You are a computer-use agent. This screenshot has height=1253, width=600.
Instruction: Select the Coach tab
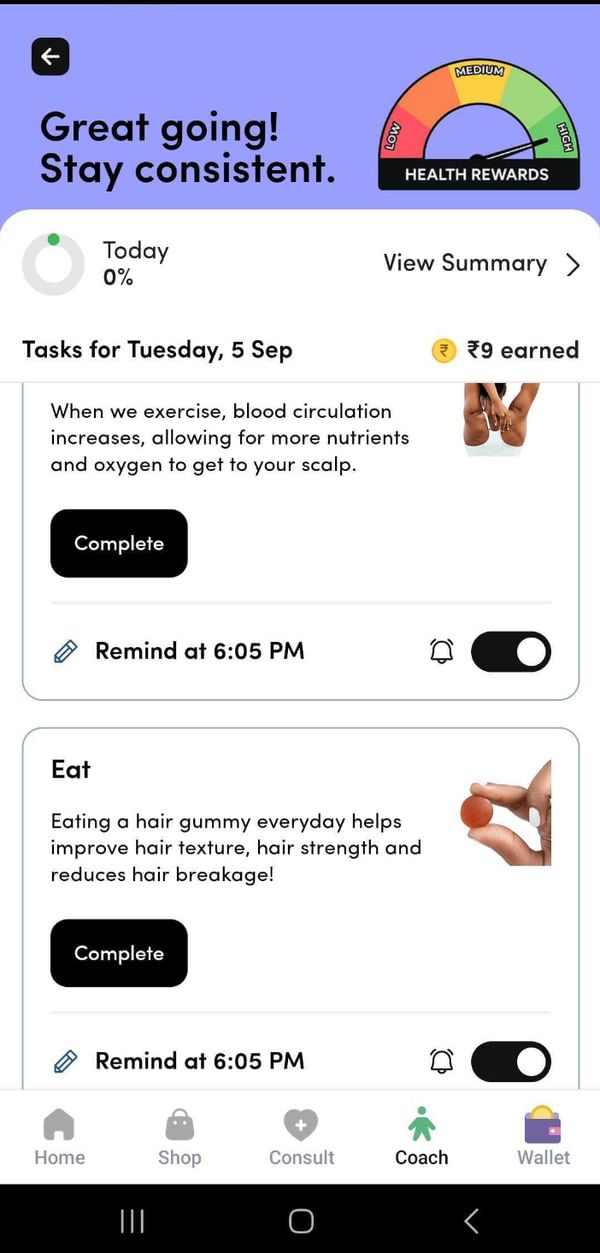pyautogui.click(x=421, y=1137)
